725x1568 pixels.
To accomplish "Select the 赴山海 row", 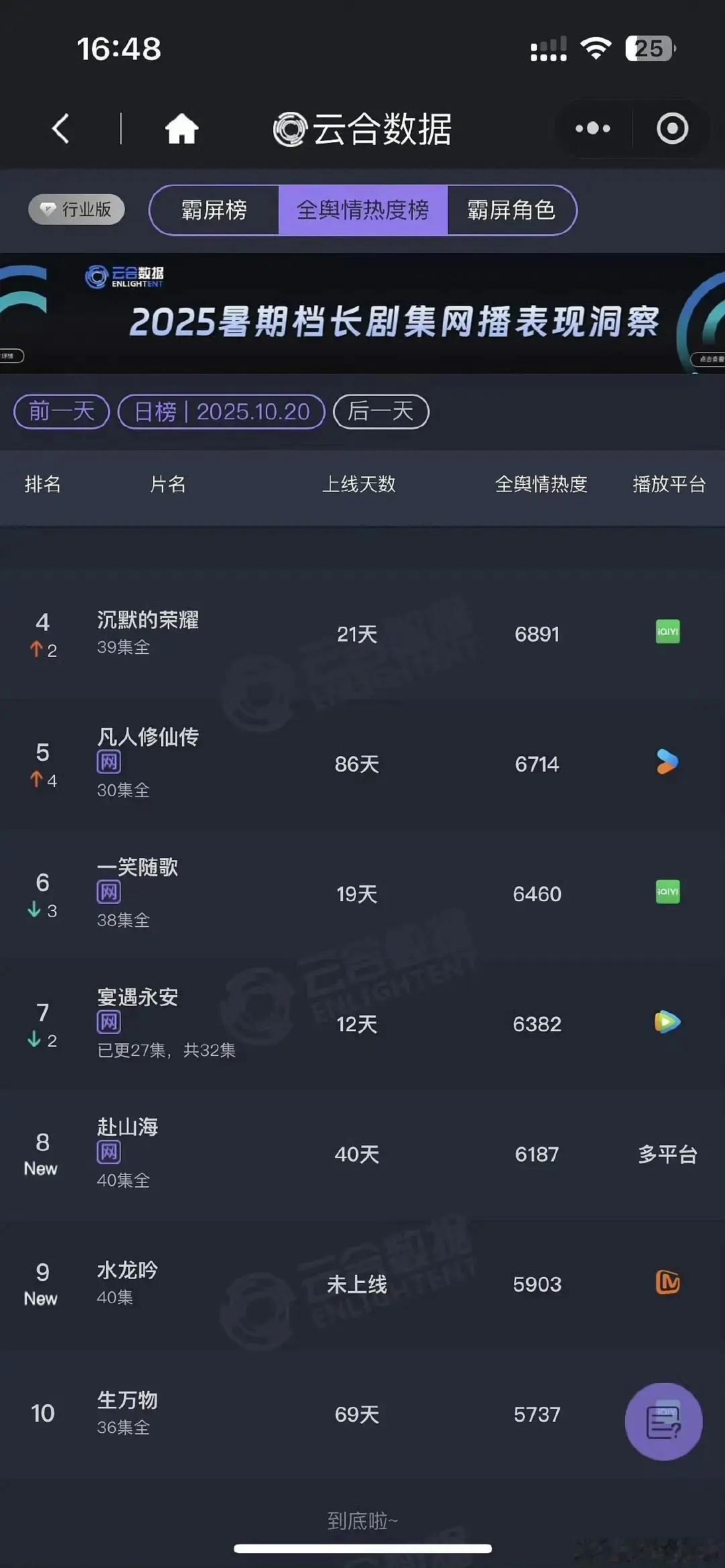I will pyautogui.click(x=362, y=1153).
